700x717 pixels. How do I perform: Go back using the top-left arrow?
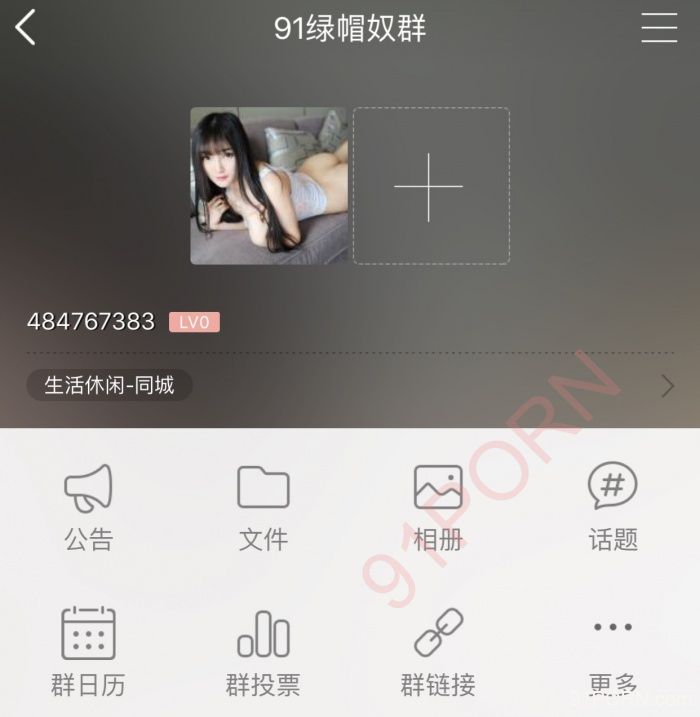26,28
